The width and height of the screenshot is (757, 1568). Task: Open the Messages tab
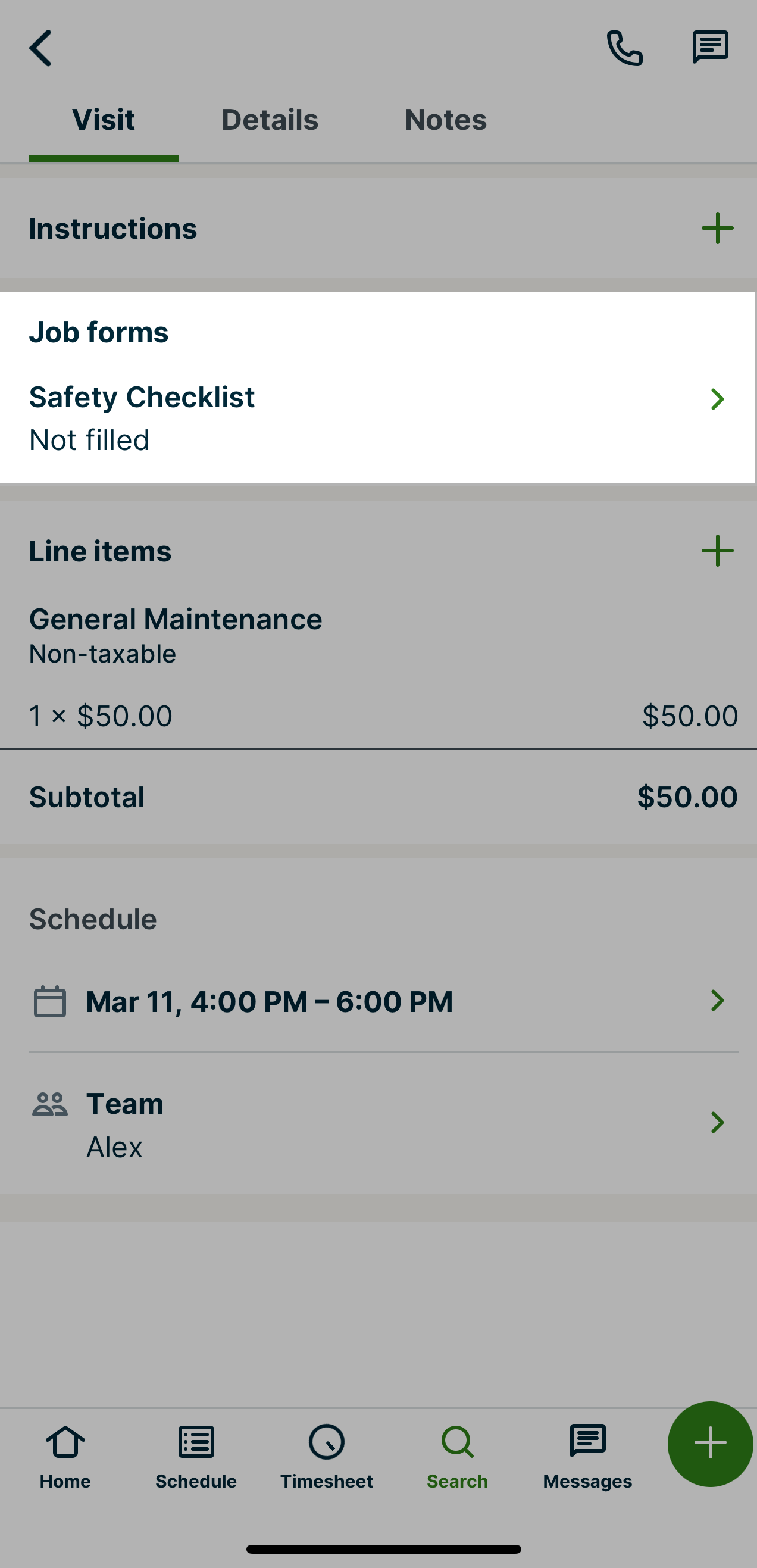pyautogui.click(x=587, y=1456)
